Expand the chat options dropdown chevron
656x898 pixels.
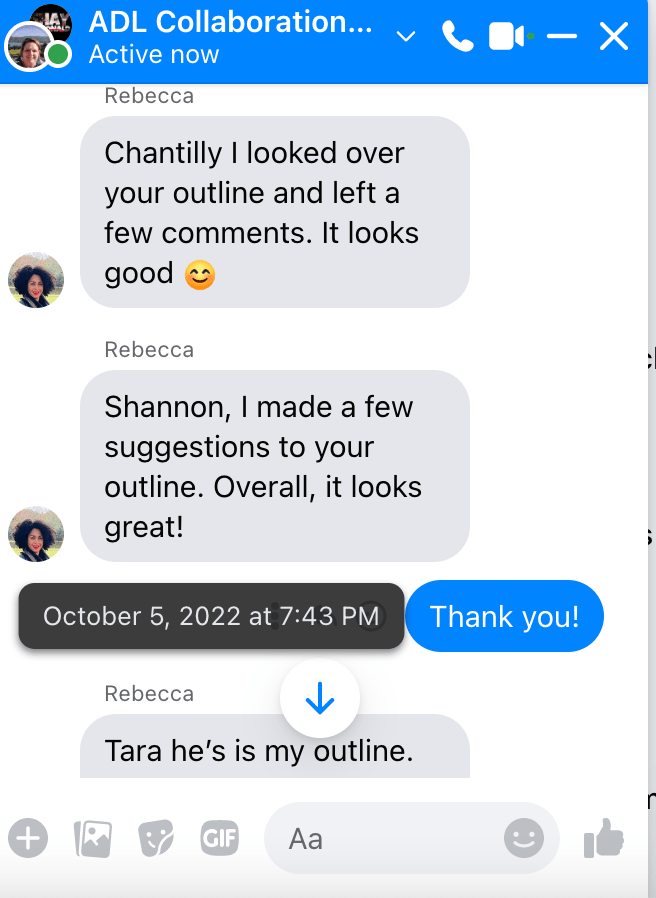405,37
